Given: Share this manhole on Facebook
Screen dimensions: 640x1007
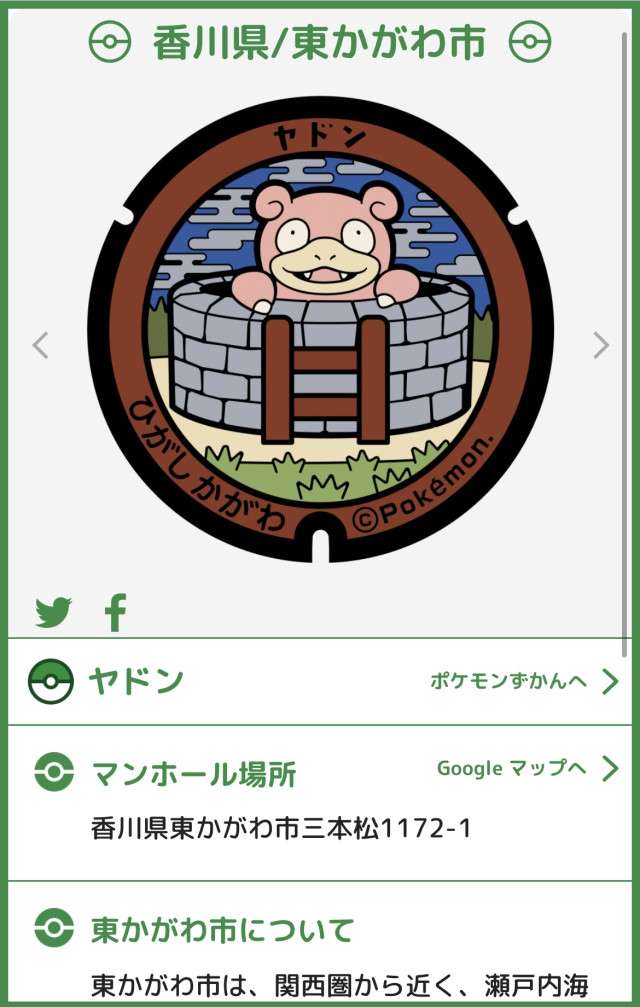Looking at the screenshot, I should (x=116, y=611).
